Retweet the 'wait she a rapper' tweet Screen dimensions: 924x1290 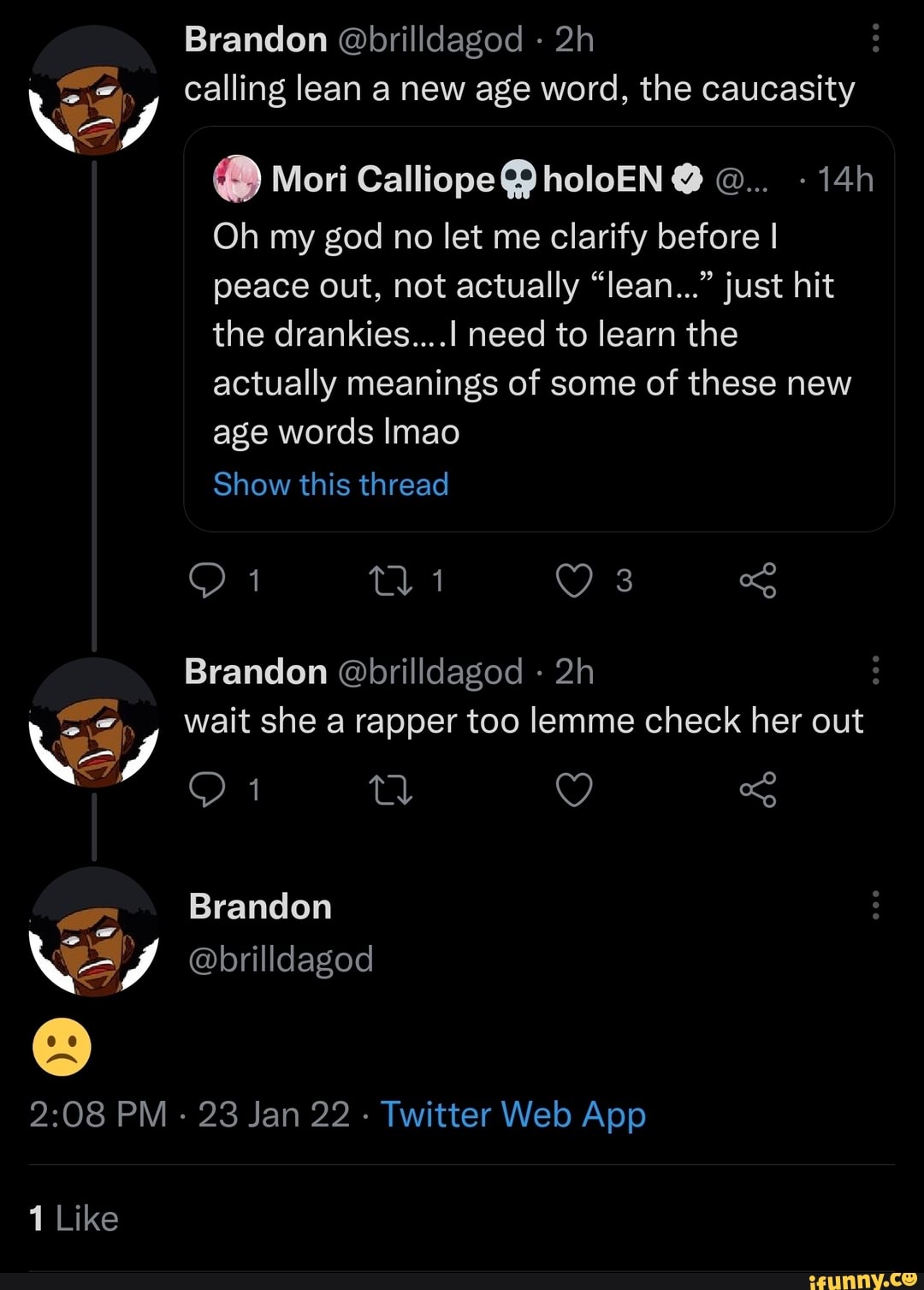390,789
